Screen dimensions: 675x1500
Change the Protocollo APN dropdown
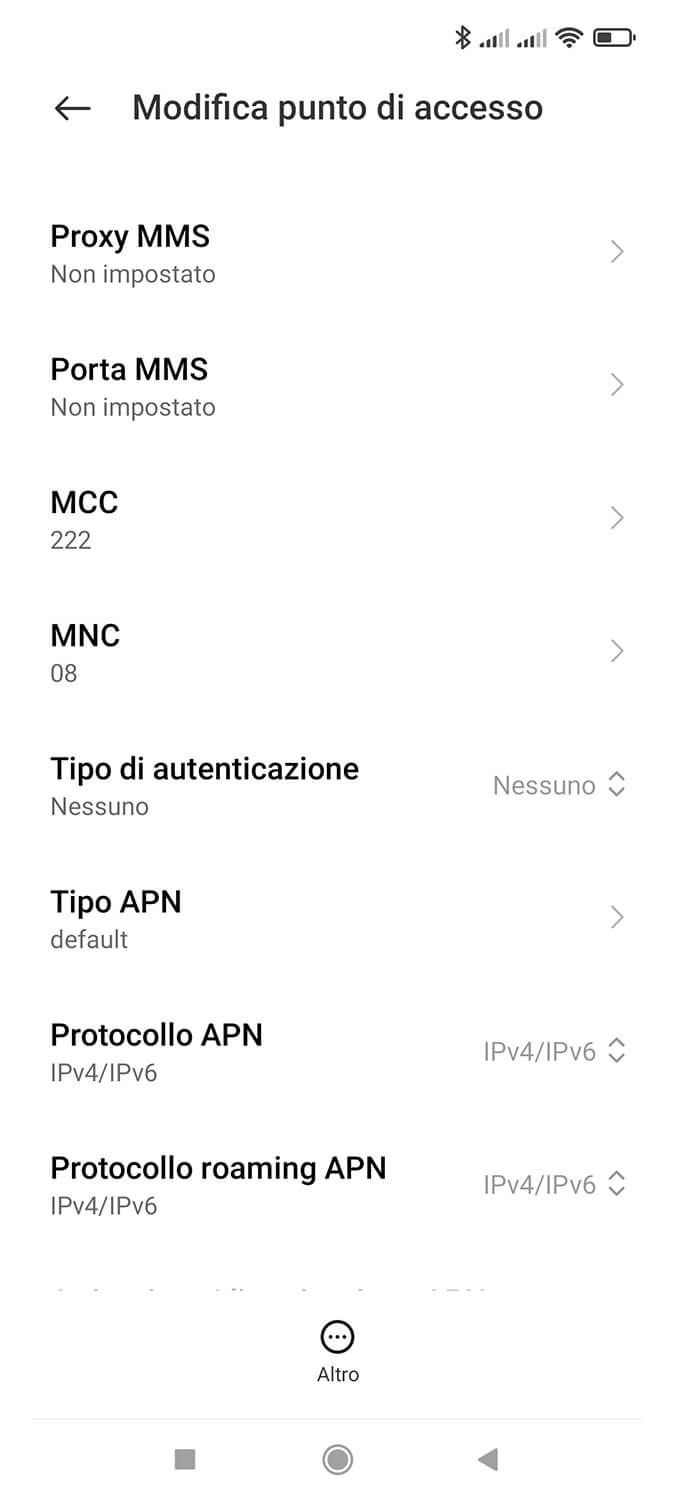337,1051
